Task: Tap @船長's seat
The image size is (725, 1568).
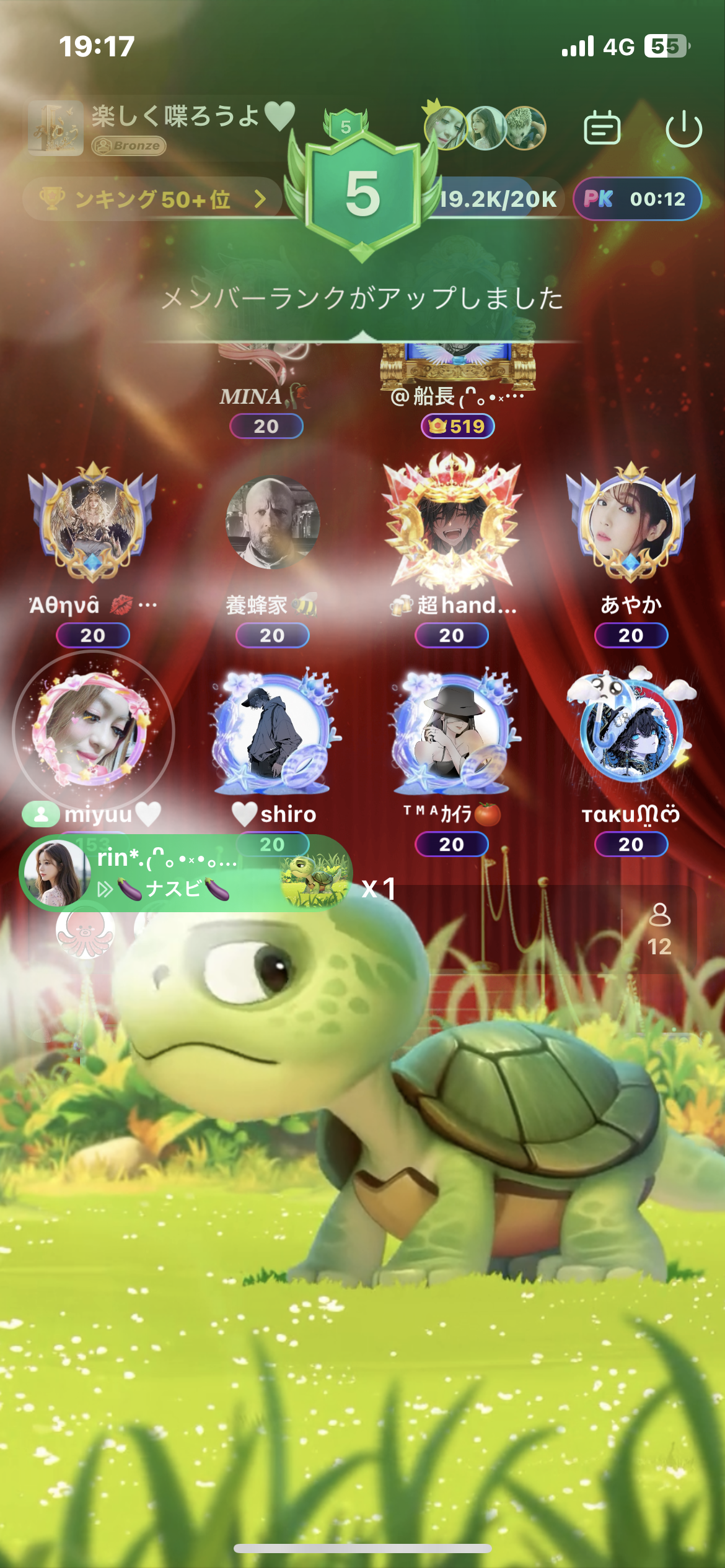Action: pos(458,384)
